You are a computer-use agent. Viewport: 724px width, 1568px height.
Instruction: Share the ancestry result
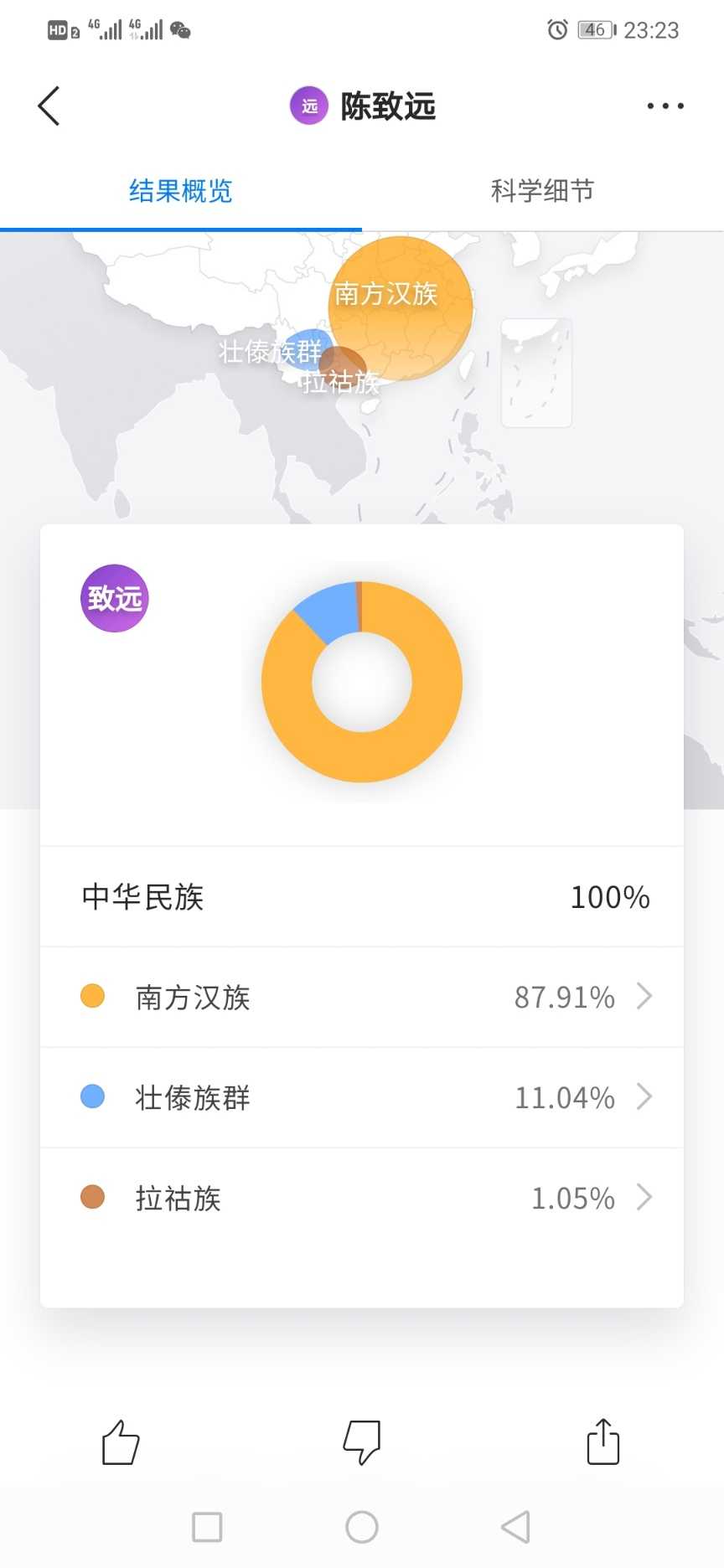coord(603,1442)
